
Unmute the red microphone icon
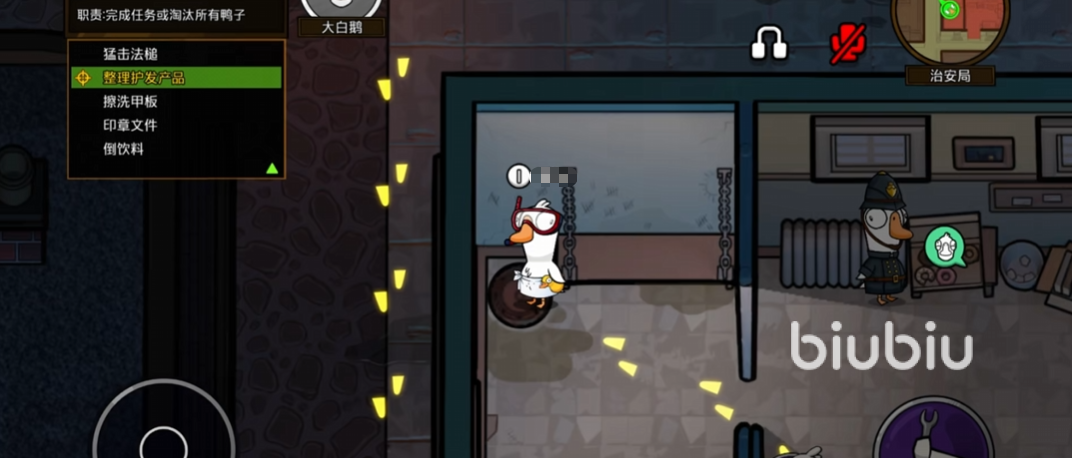[x=847, y=44]
